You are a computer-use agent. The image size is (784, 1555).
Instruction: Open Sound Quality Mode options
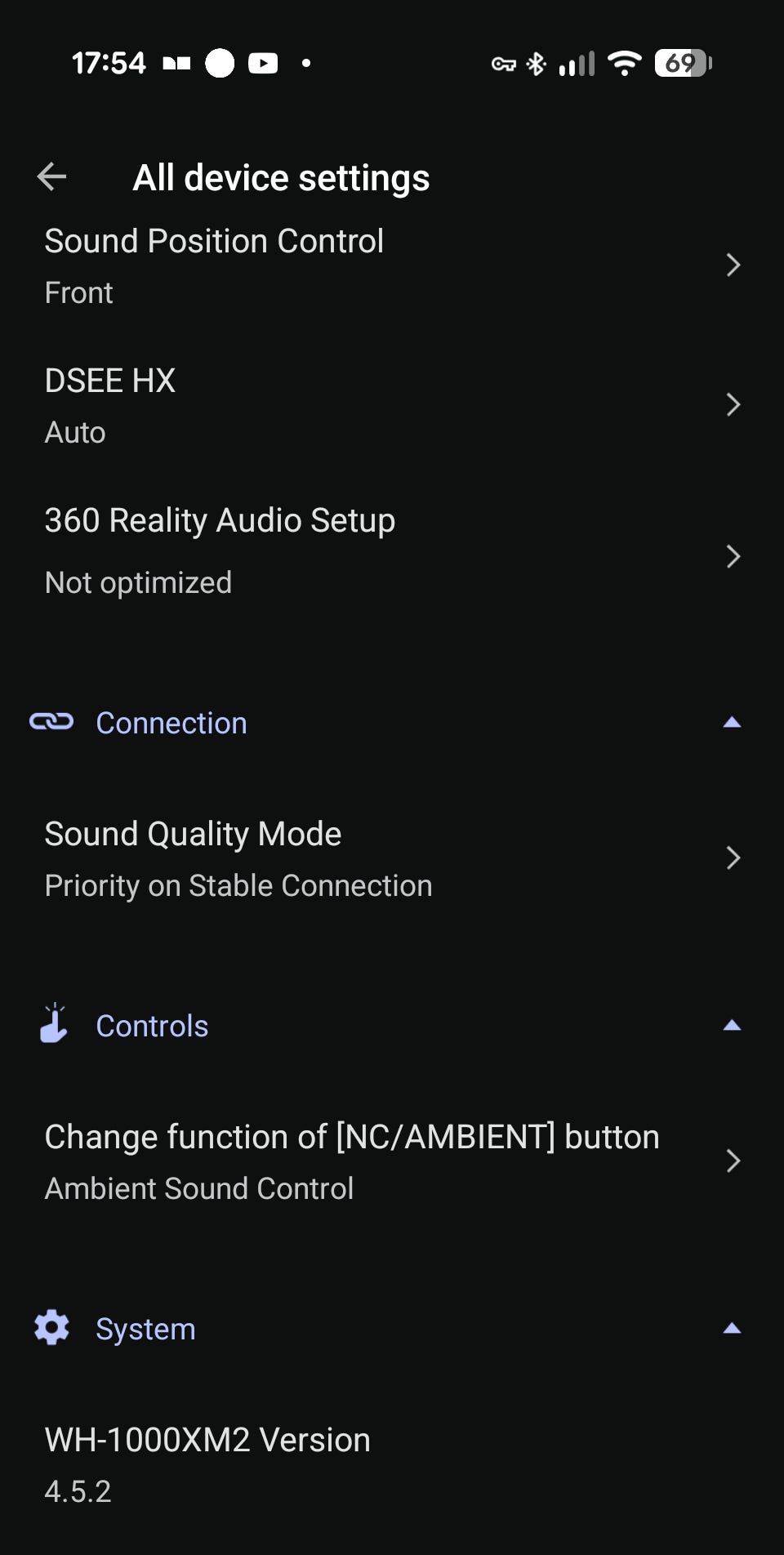click(392, 858)
